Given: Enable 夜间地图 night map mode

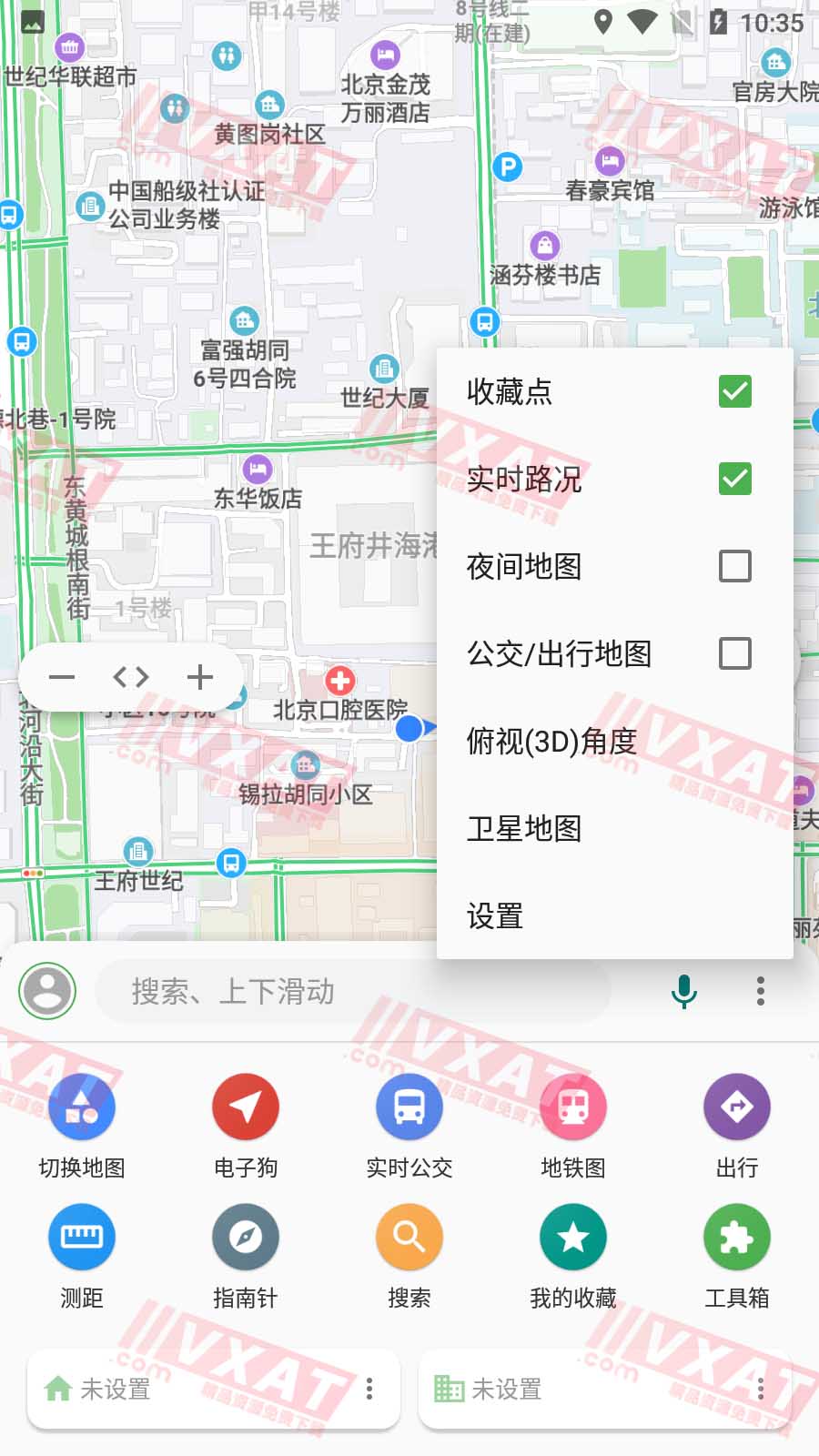Looking at the screenshot, I should 735,566.
